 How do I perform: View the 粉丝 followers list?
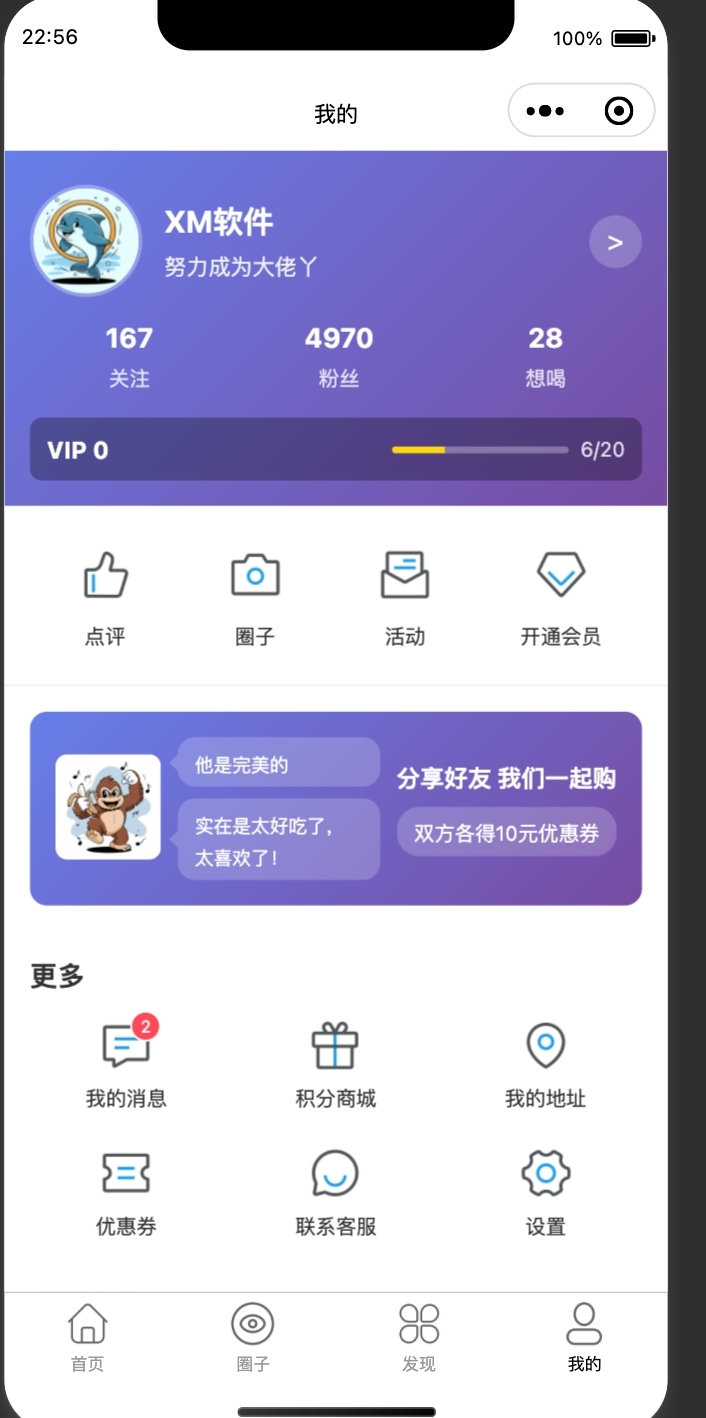point(338,356)
